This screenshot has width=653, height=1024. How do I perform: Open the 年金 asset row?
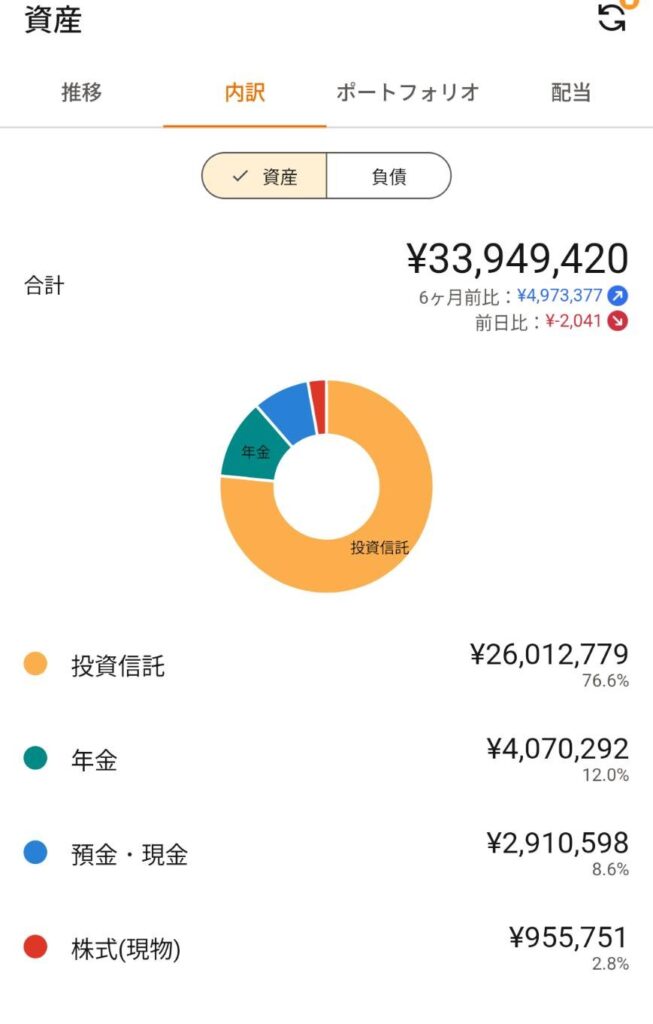[326, 760]
